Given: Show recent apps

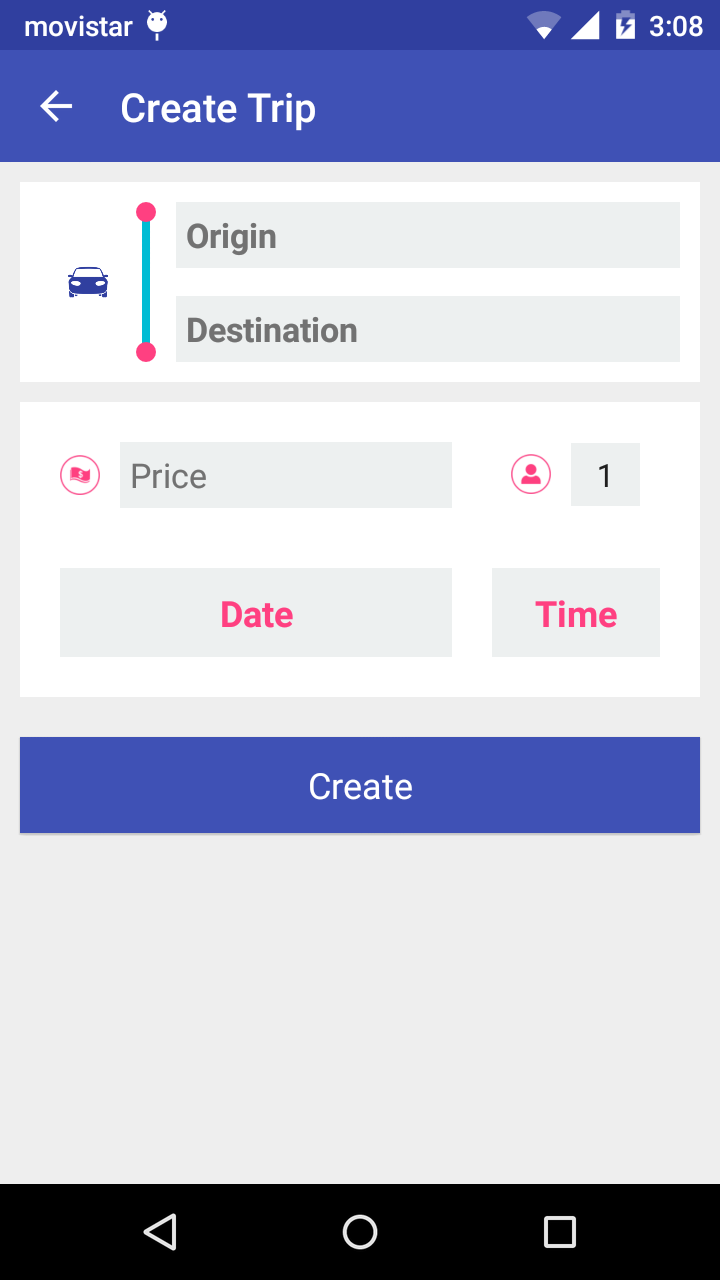Looking at the screenshot, I should pos(560,1232).
